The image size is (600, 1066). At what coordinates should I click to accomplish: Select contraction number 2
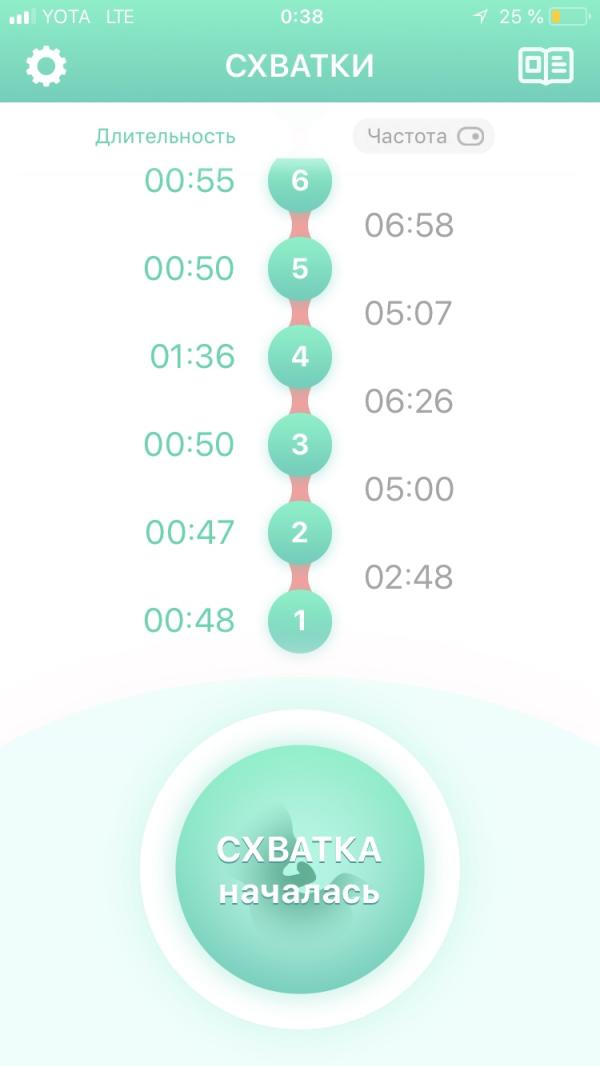(x=300, y=533)
